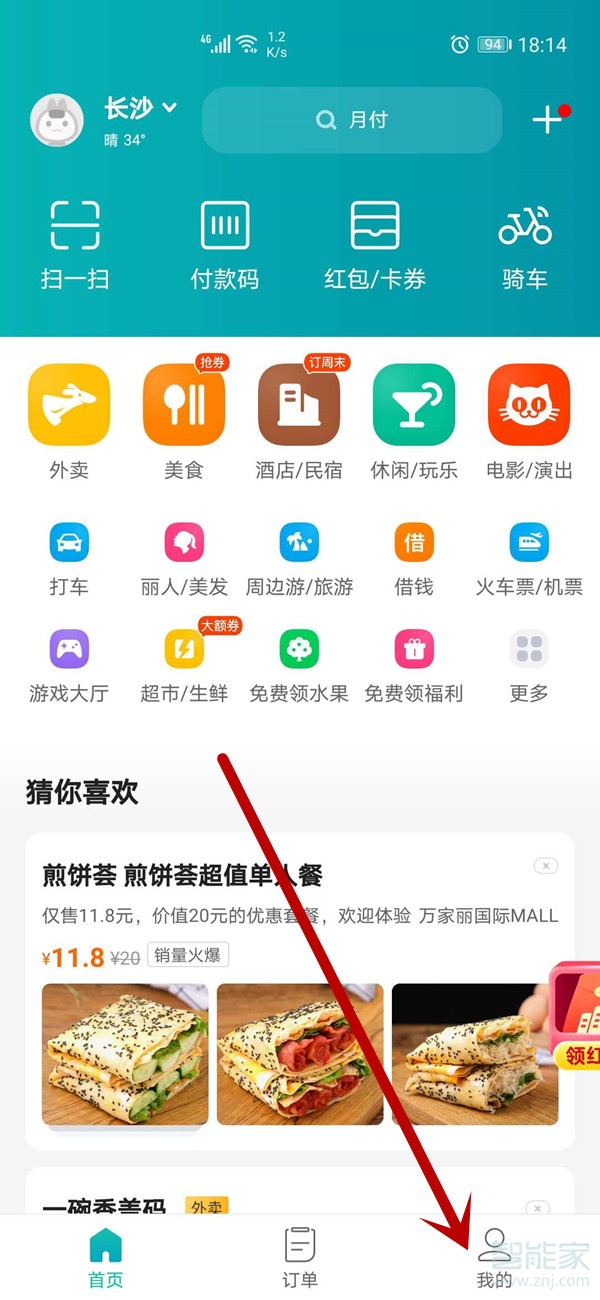Viewport: 600px width, 1300px height.
Task: Open 红包/卡券 wallet
Action: (375, 245)
